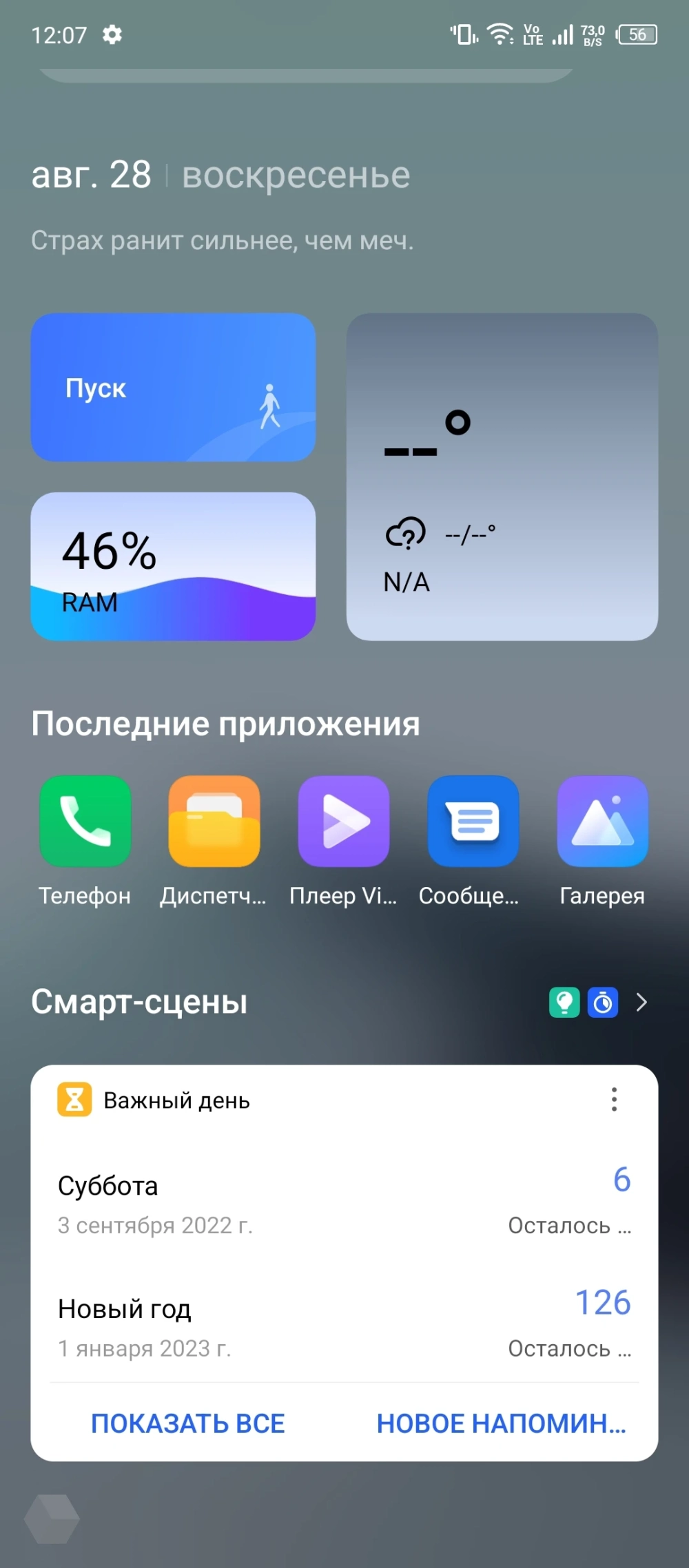This screenshot has height=1568, width=689.
Task: Tap the blue timer smart scene icon
Action: point(603,1003)
